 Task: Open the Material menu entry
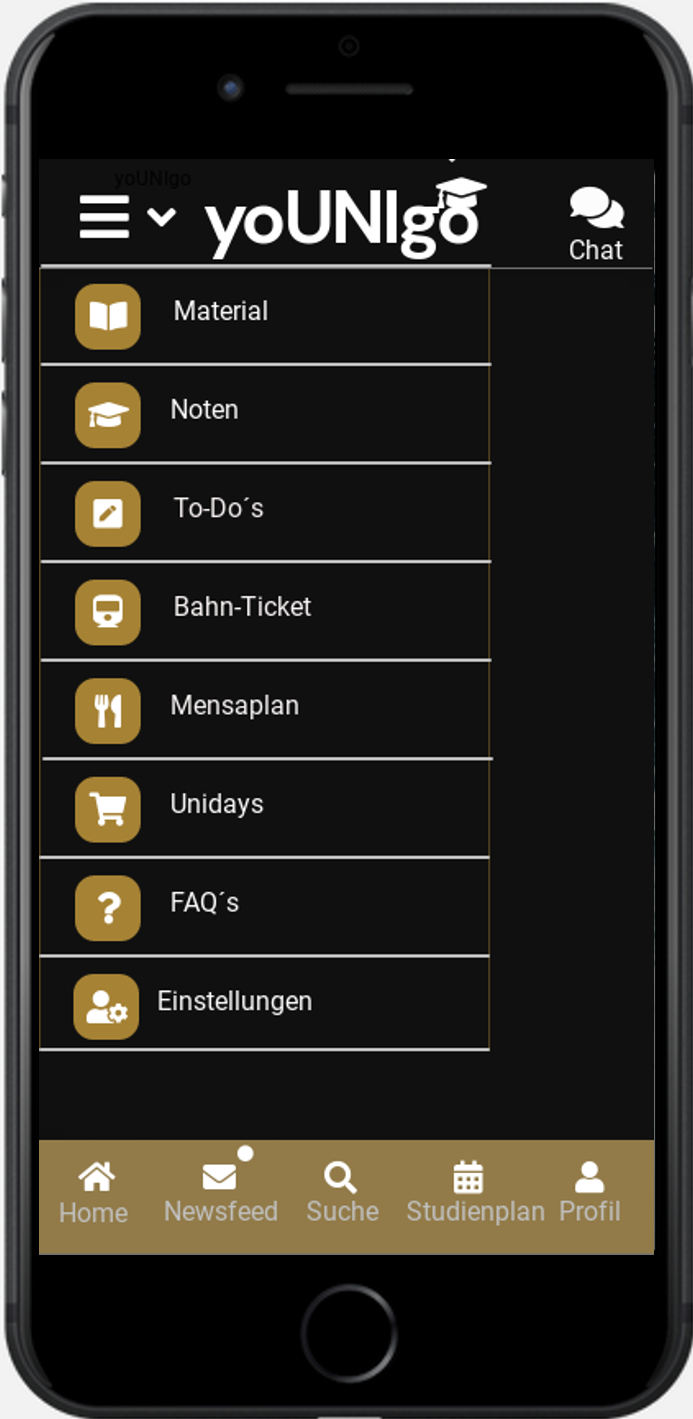tap(220, 312)
